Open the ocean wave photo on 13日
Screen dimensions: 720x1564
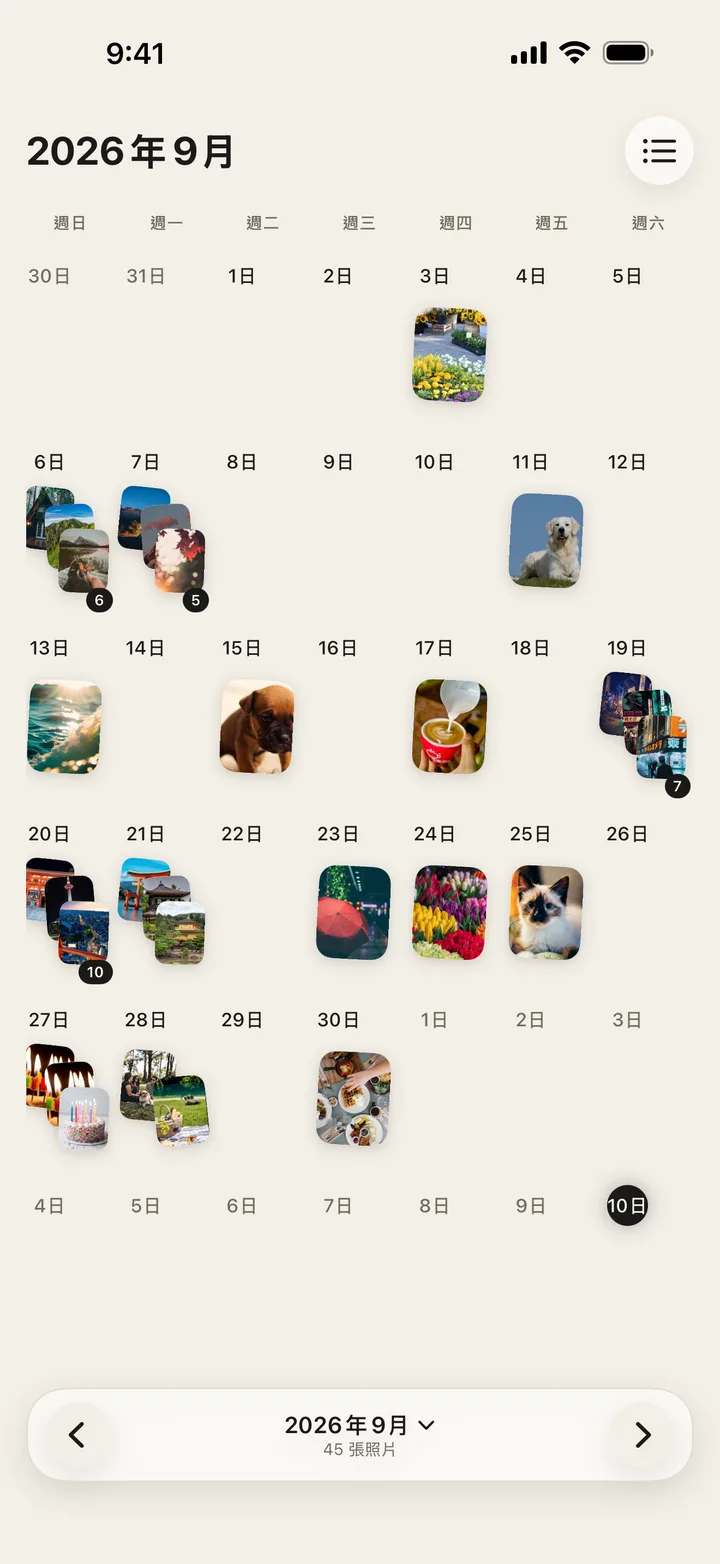[64, 727]
